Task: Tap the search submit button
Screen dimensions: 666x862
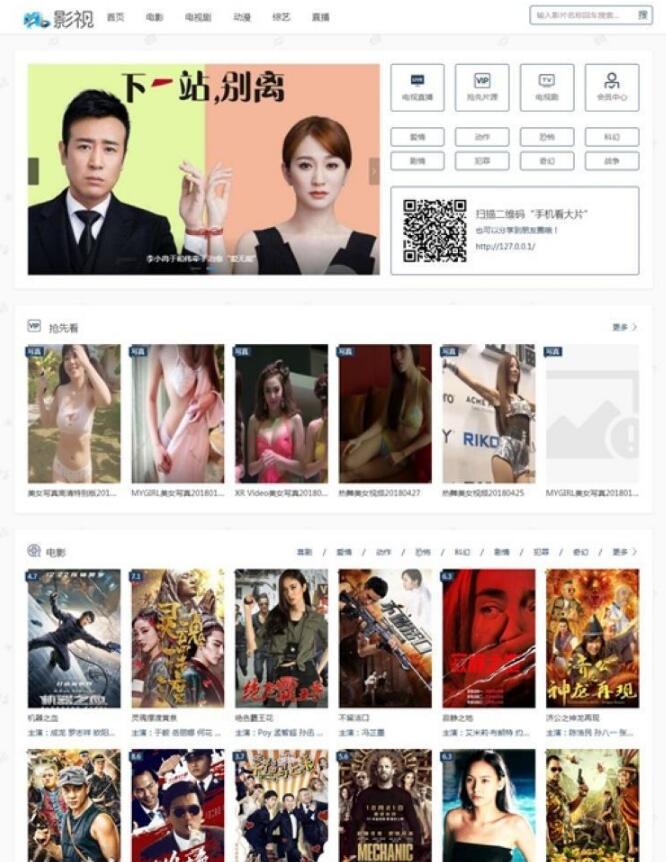Action: [x=643, y=16]
